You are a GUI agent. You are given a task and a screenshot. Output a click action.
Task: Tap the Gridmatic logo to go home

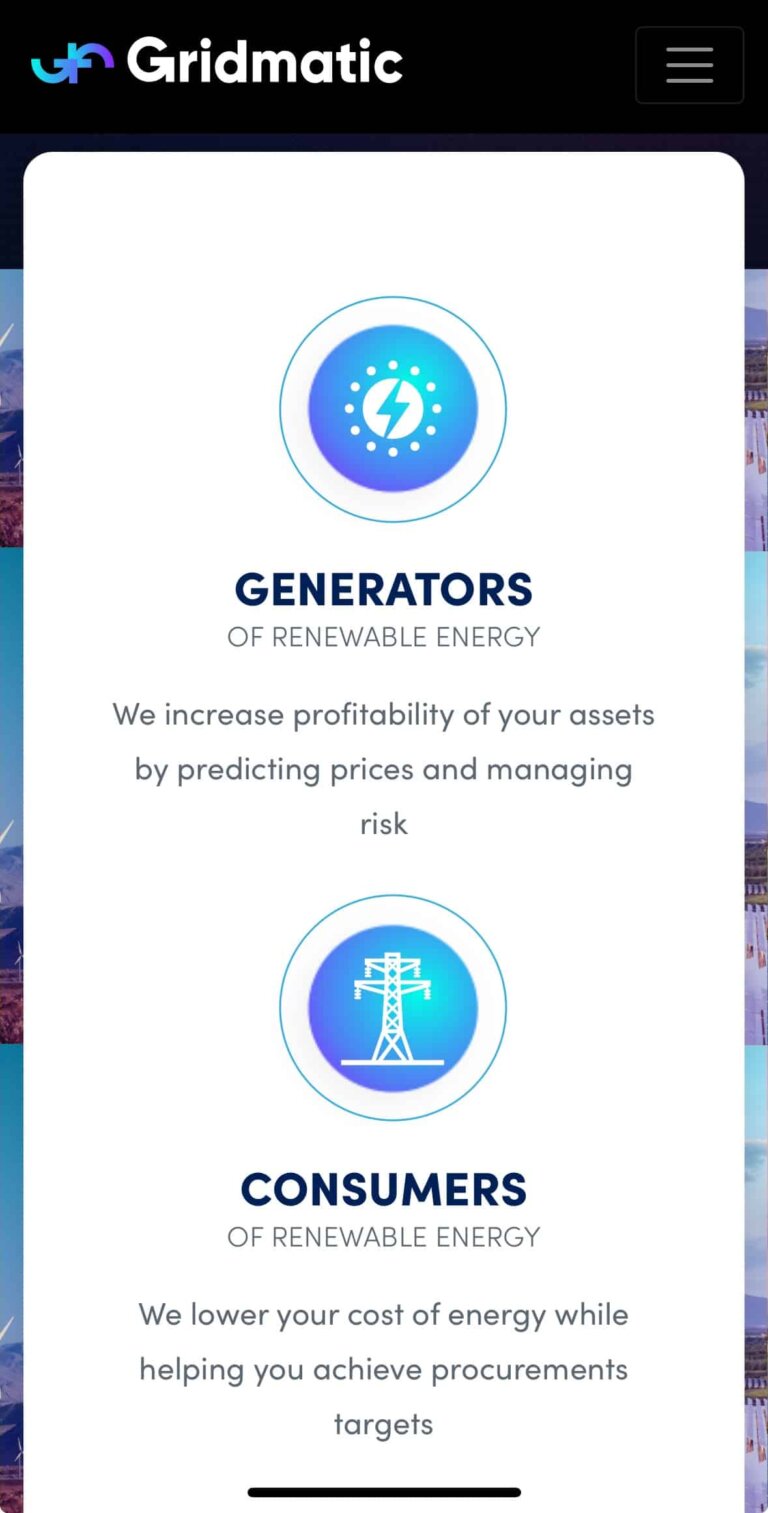click(217, 62)
